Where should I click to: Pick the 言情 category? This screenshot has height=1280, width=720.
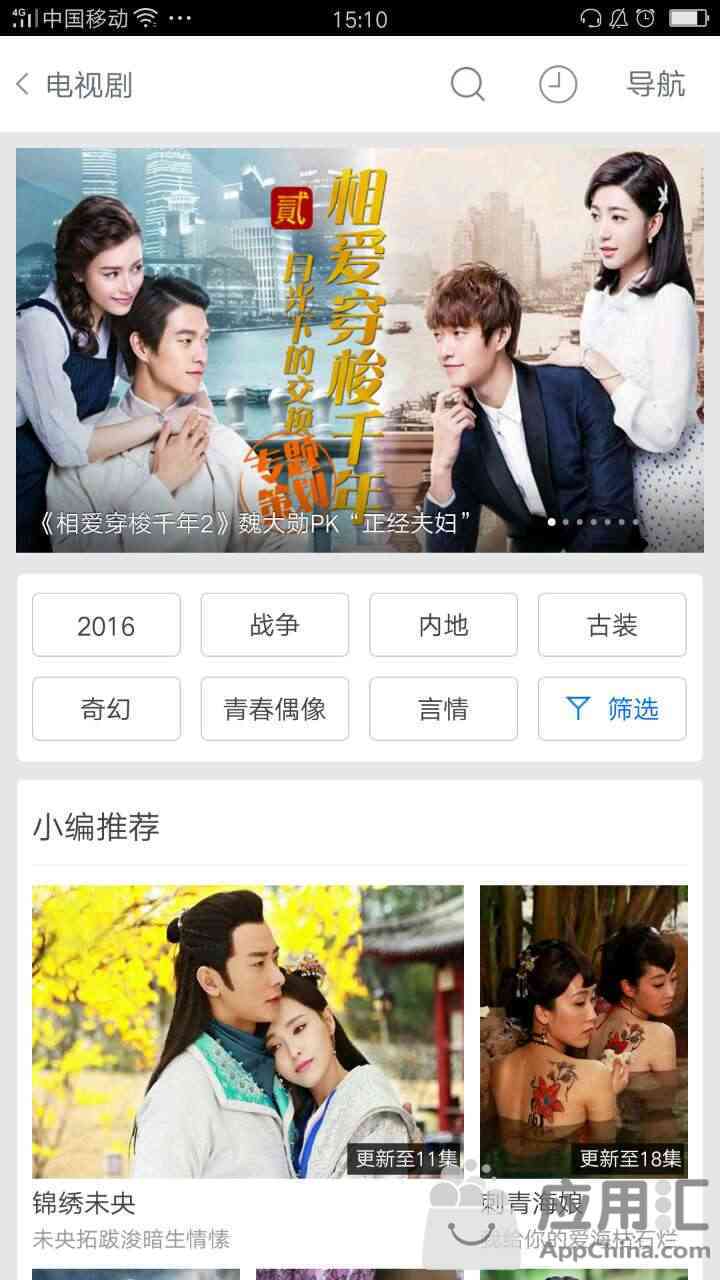coord(443,709)
